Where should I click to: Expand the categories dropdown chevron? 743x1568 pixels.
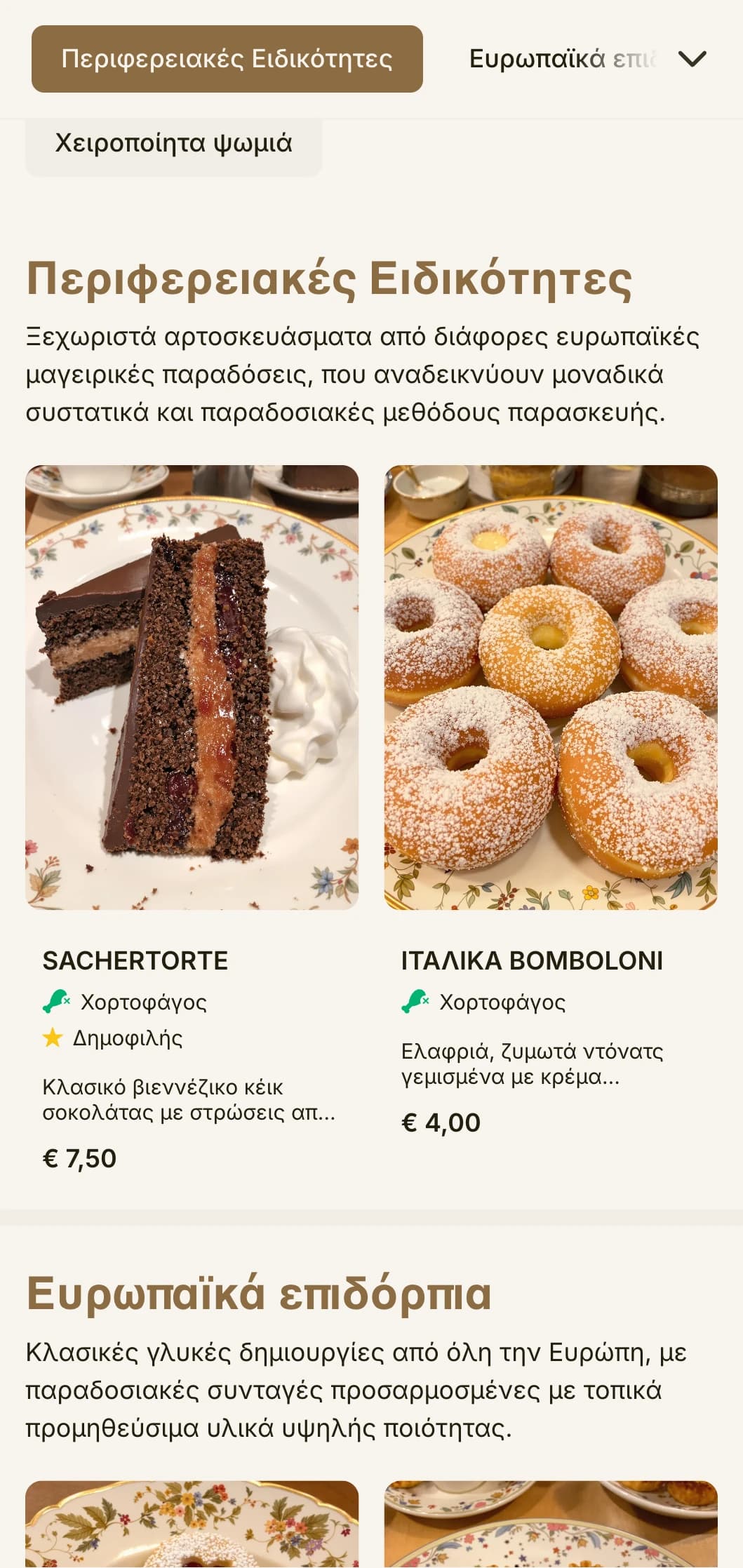click(x=692, y=59)
